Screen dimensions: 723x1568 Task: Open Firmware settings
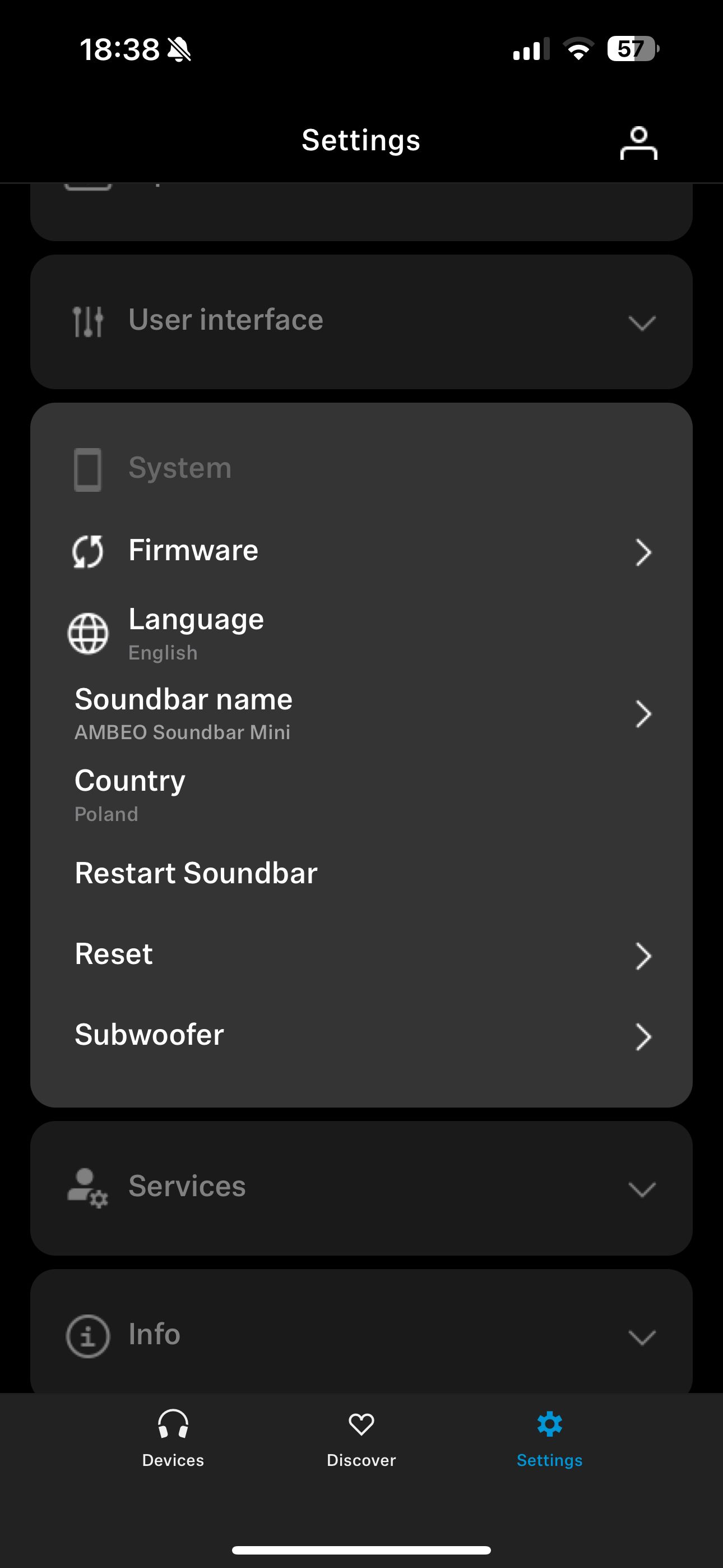click(x=361, y=551)
